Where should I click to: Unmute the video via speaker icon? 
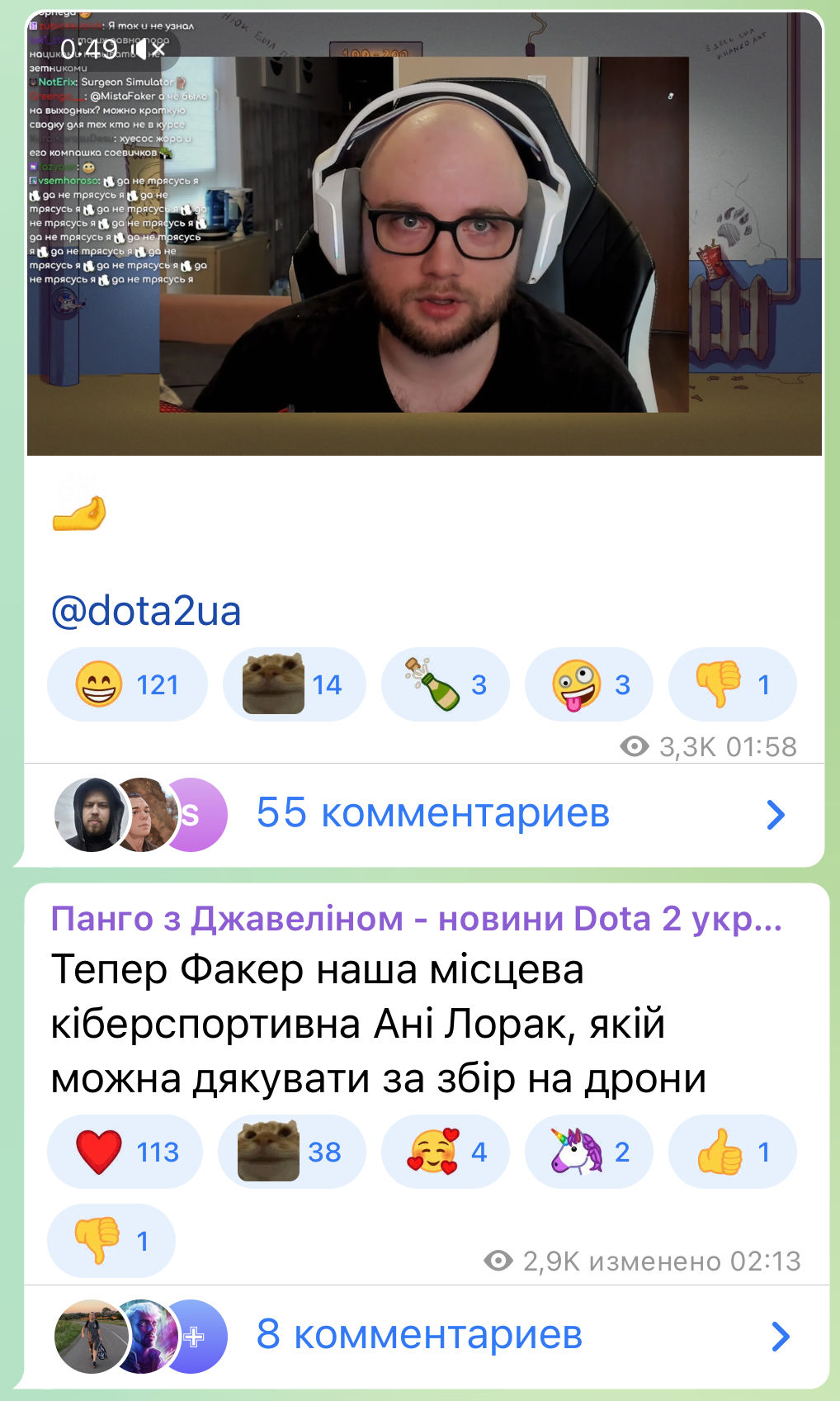149,50
